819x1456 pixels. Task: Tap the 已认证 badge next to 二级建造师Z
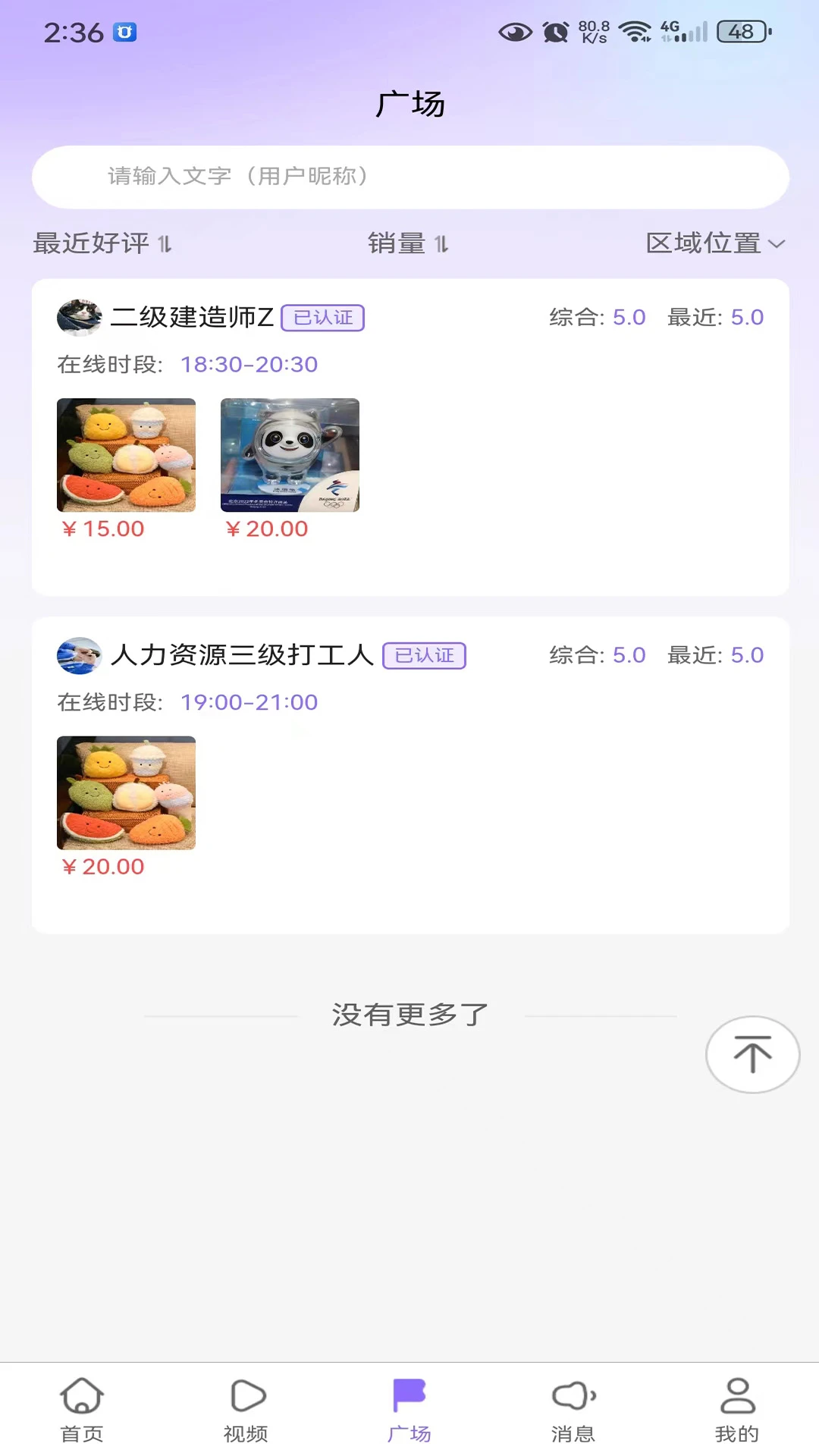(323, 318)
